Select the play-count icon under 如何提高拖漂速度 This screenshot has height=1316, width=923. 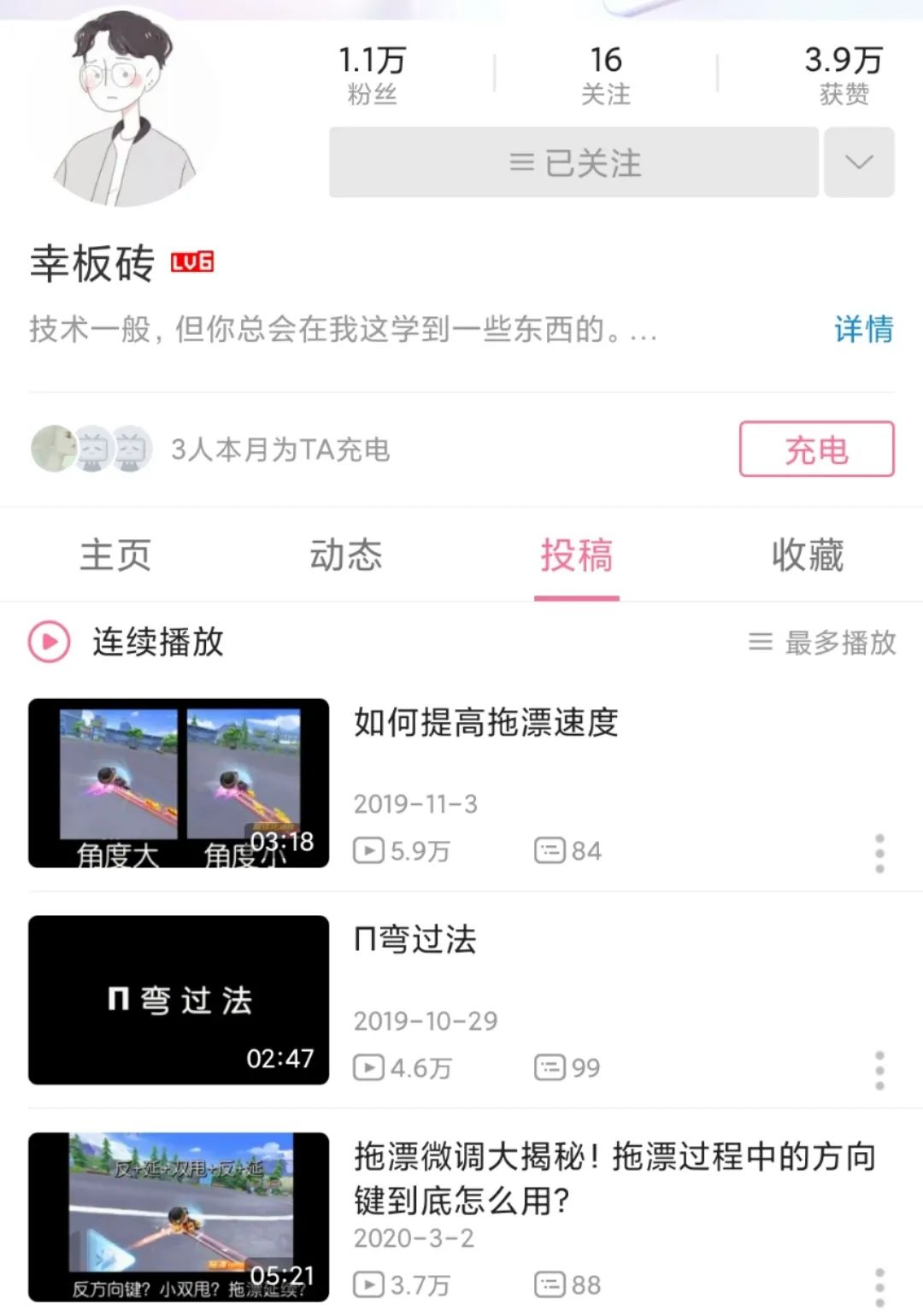pos(369,850)
